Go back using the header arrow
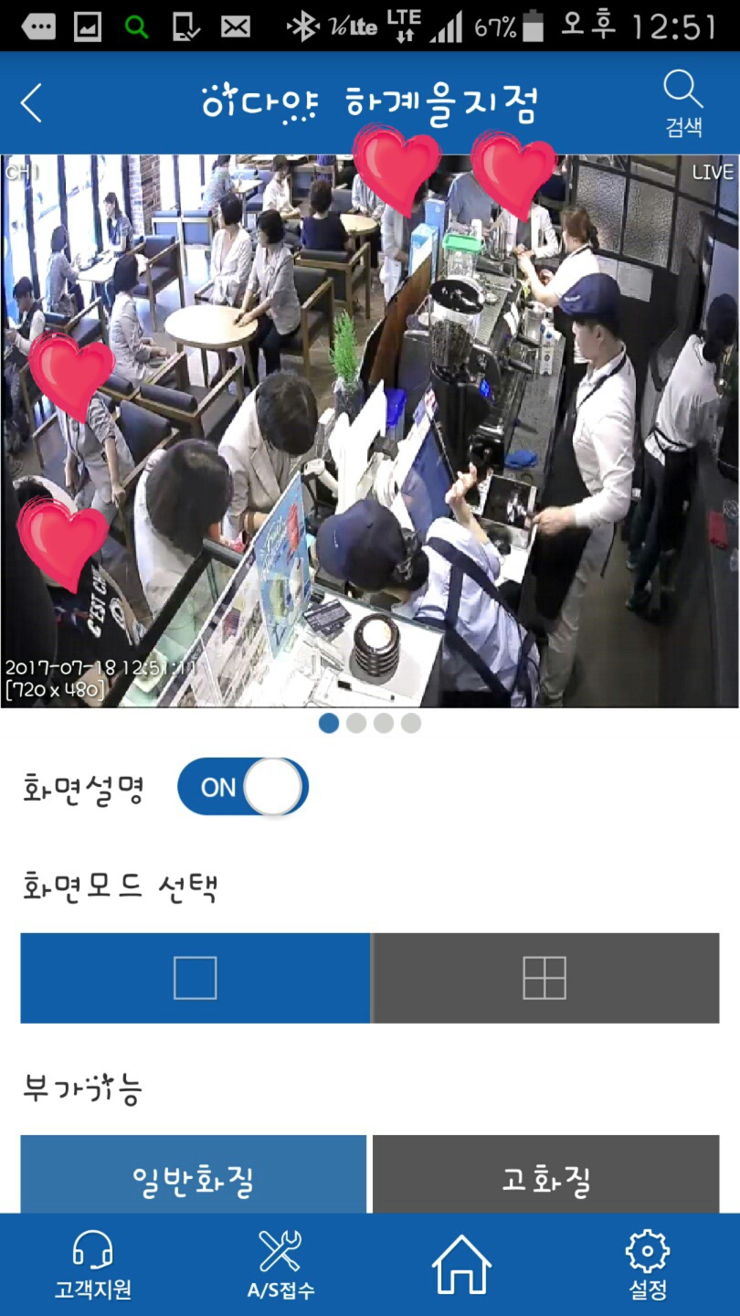The height and width of the screenshot is (1316, 740). 32,103
